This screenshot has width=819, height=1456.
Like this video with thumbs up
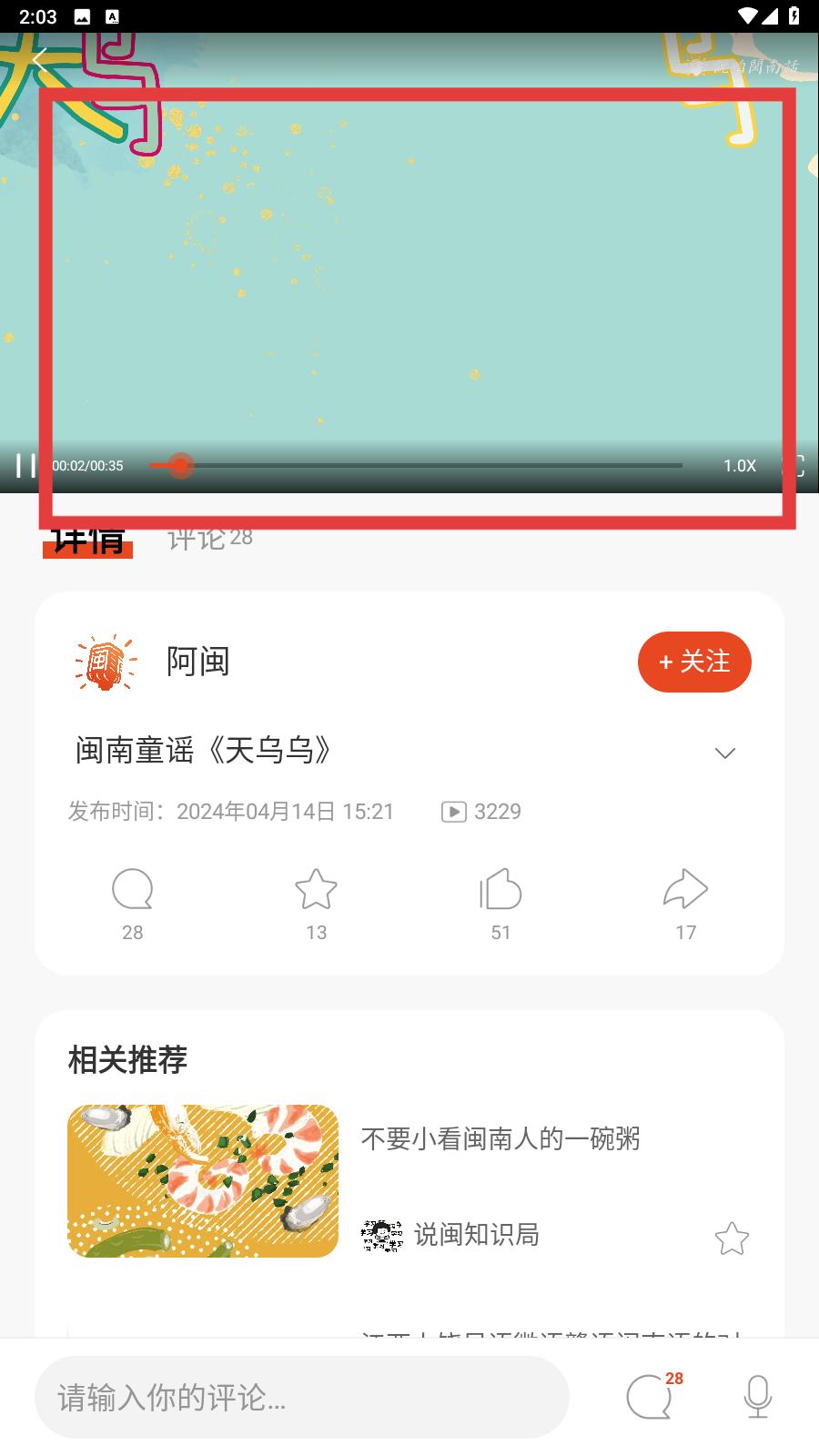tap(500, 890)
